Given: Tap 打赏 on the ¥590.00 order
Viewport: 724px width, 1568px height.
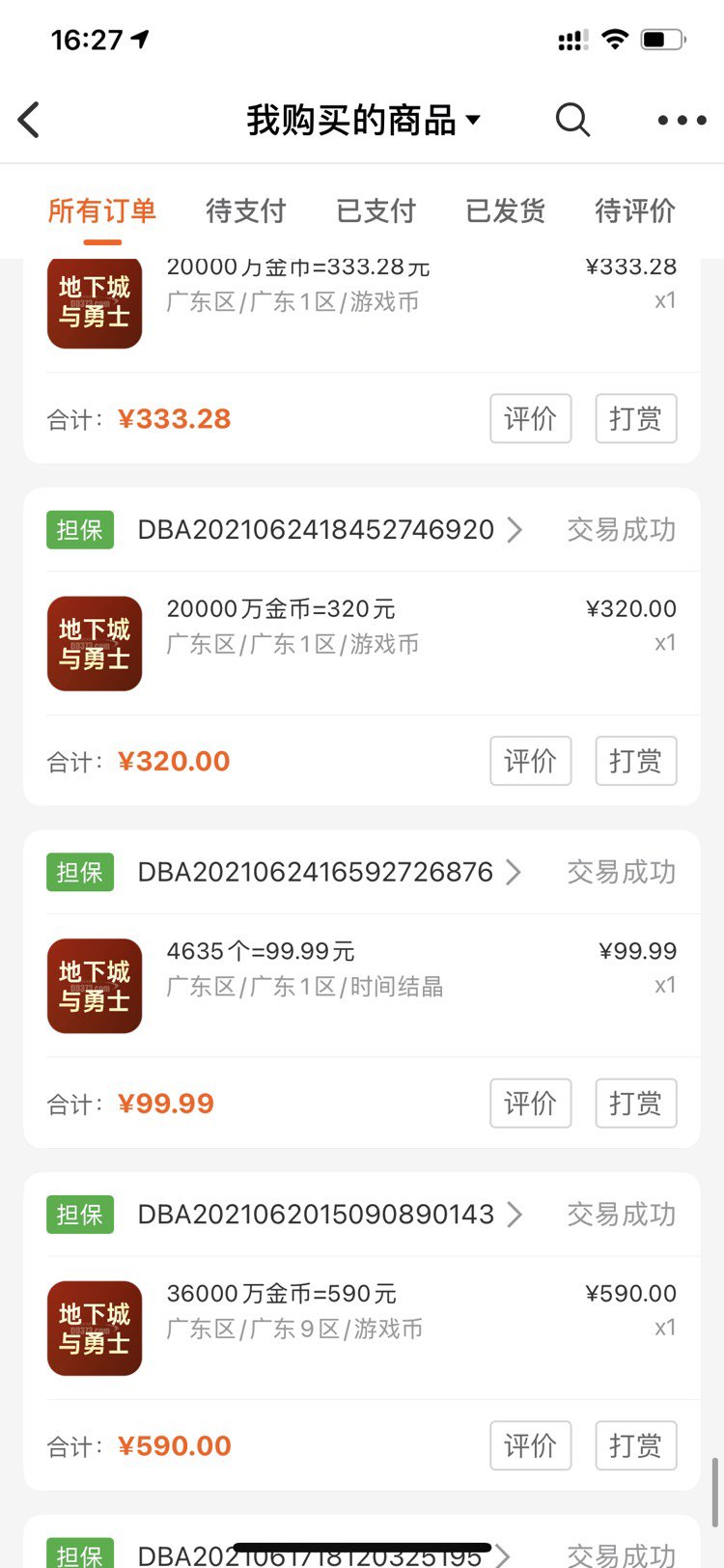Looking at the screenshot, I should click(x=636, y=1445).
